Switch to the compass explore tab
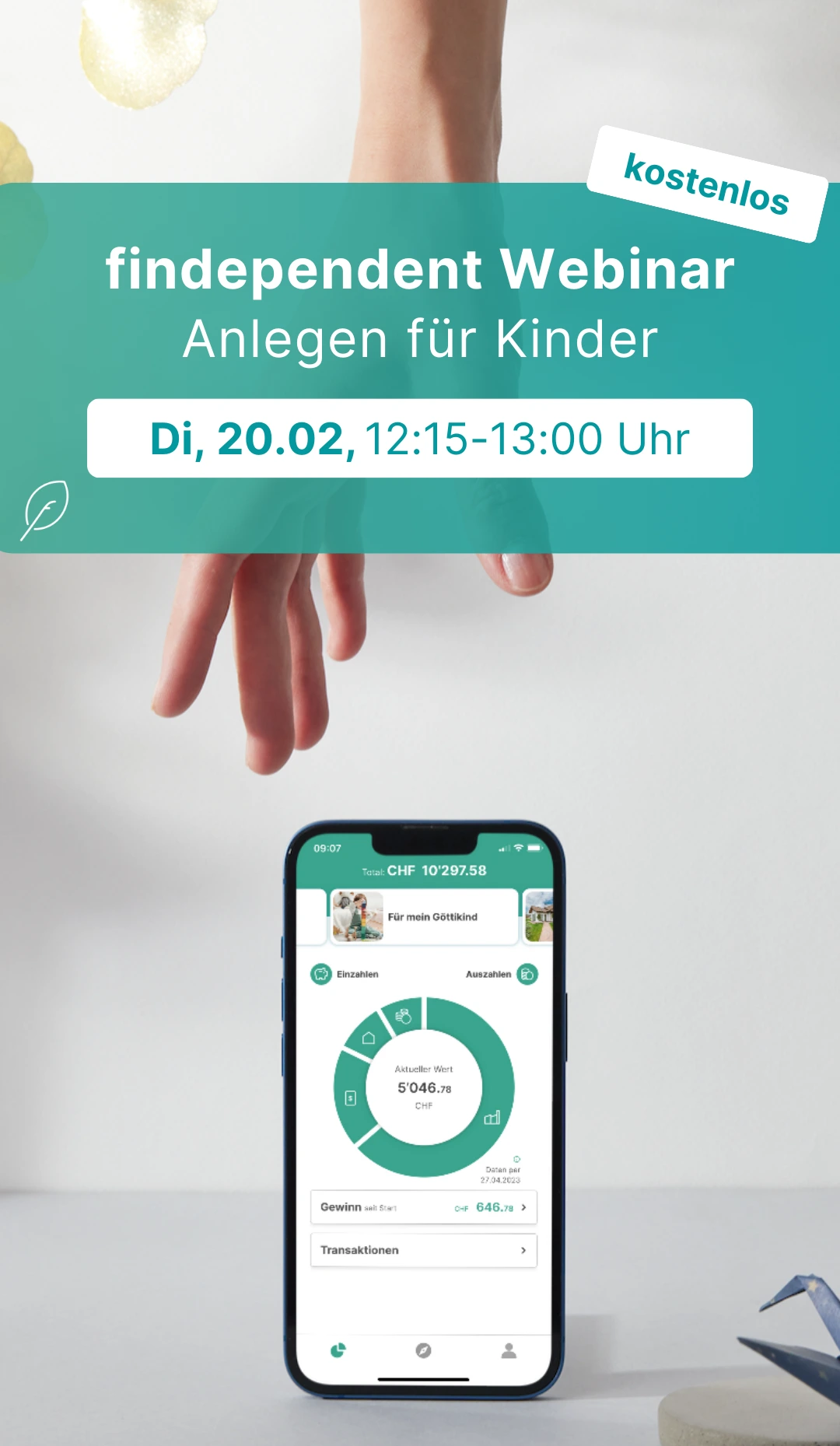Image resolution: width=840 pixels, height=1446 pixels. pyautogui.click(x=424, y=1351)
